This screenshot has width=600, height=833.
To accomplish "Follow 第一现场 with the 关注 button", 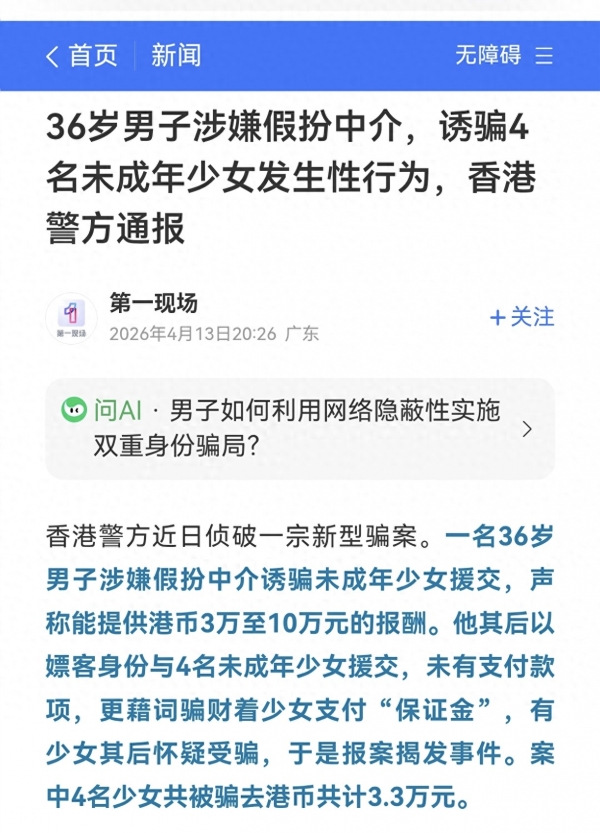I will point(521,318).
